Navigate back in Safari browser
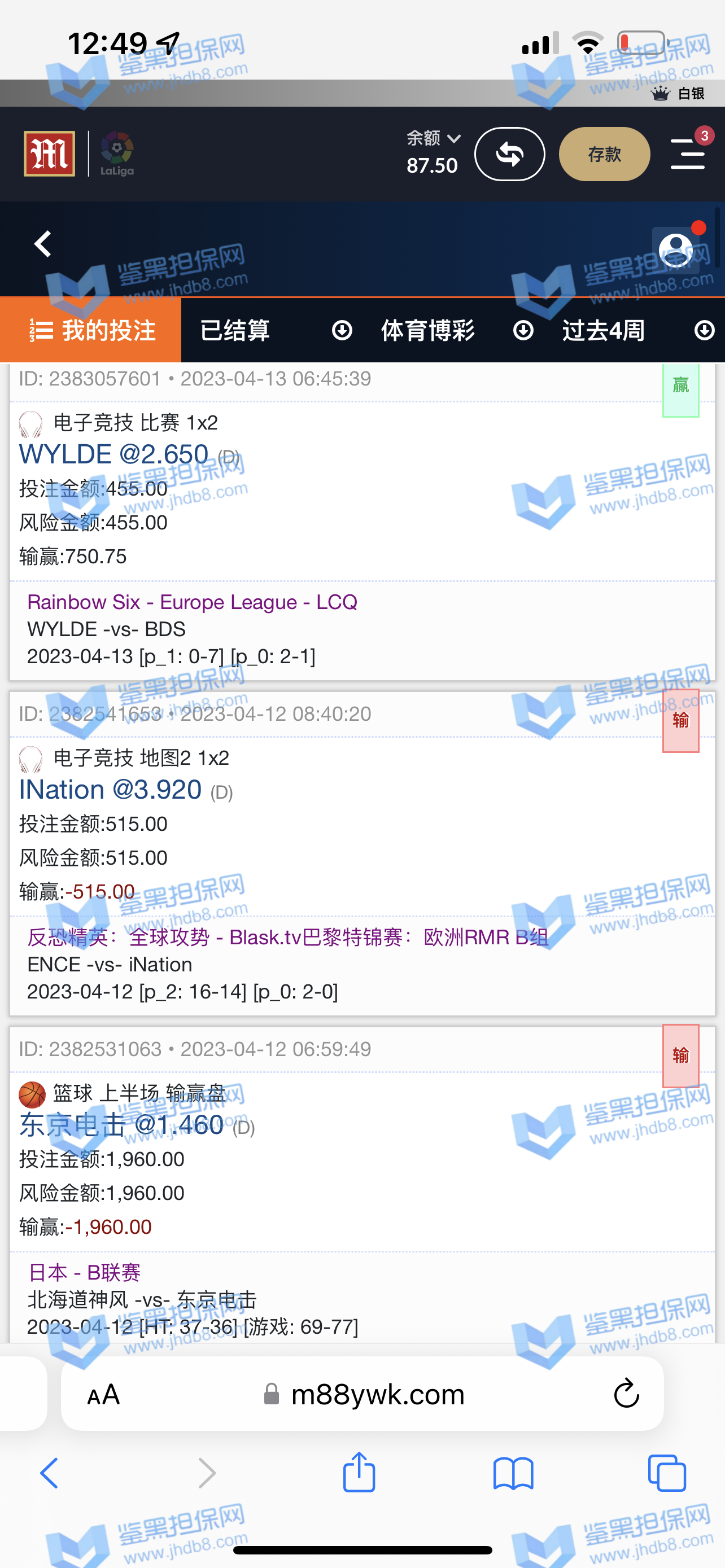Screen dimensions: 725x1568 50,1473
